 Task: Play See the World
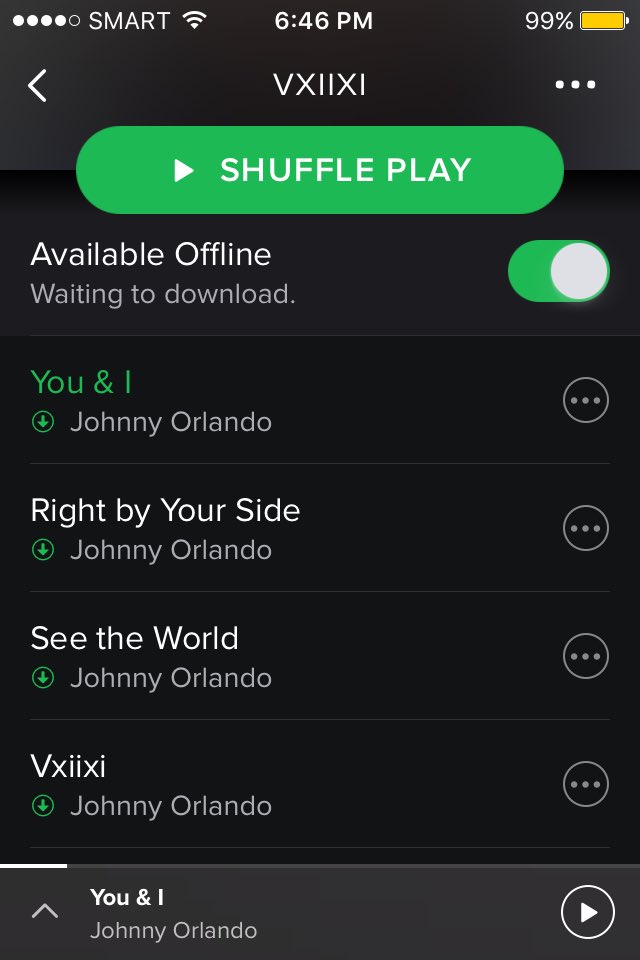288,656
